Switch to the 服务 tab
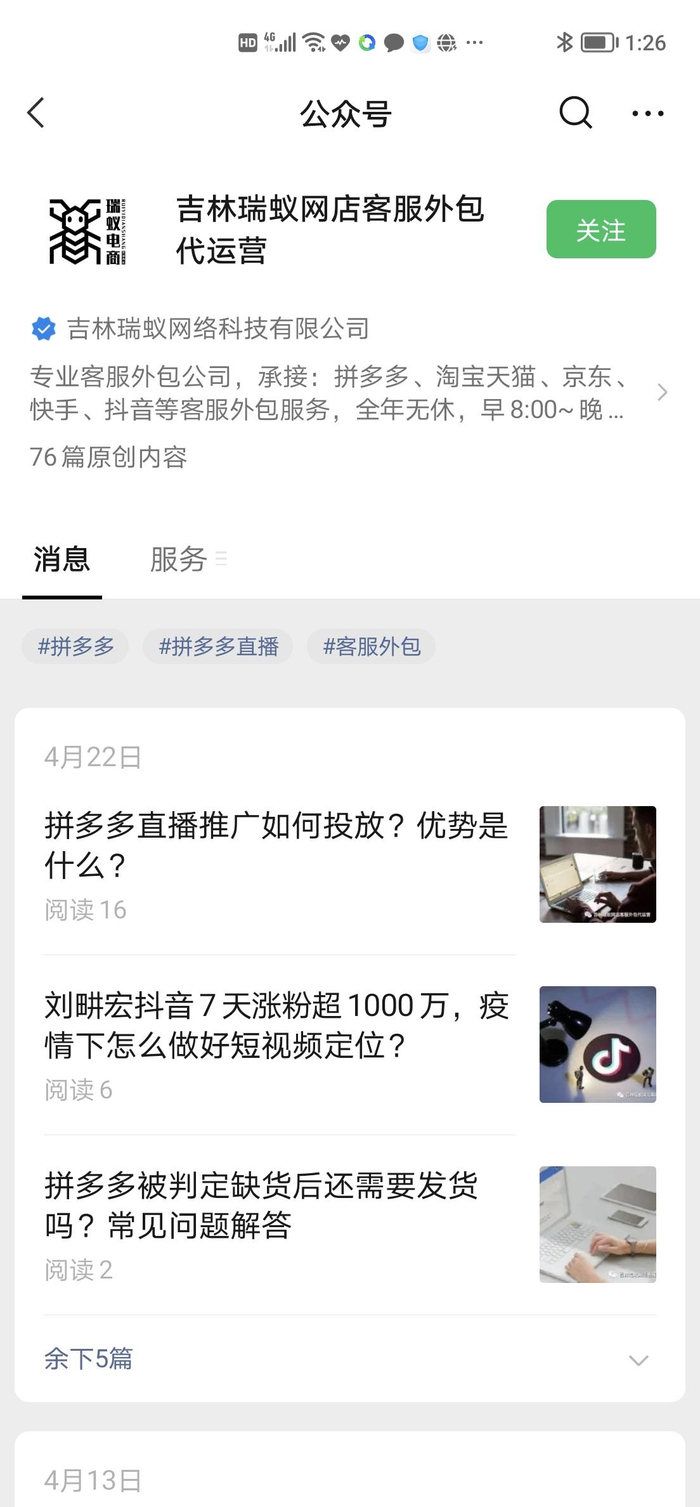700x1507 pixels. point(180,559)
